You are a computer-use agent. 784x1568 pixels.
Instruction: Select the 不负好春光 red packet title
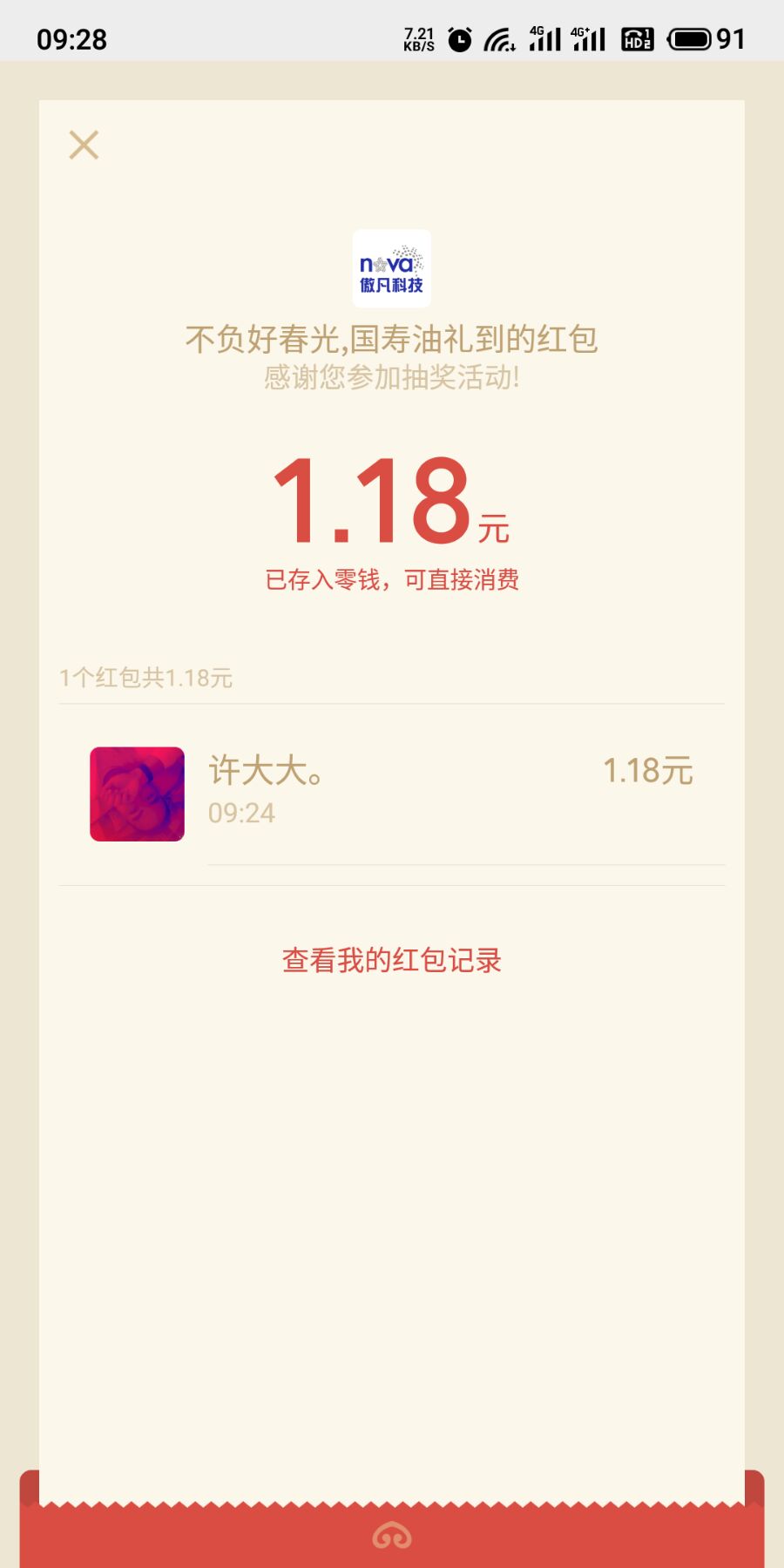pos(391,340)
